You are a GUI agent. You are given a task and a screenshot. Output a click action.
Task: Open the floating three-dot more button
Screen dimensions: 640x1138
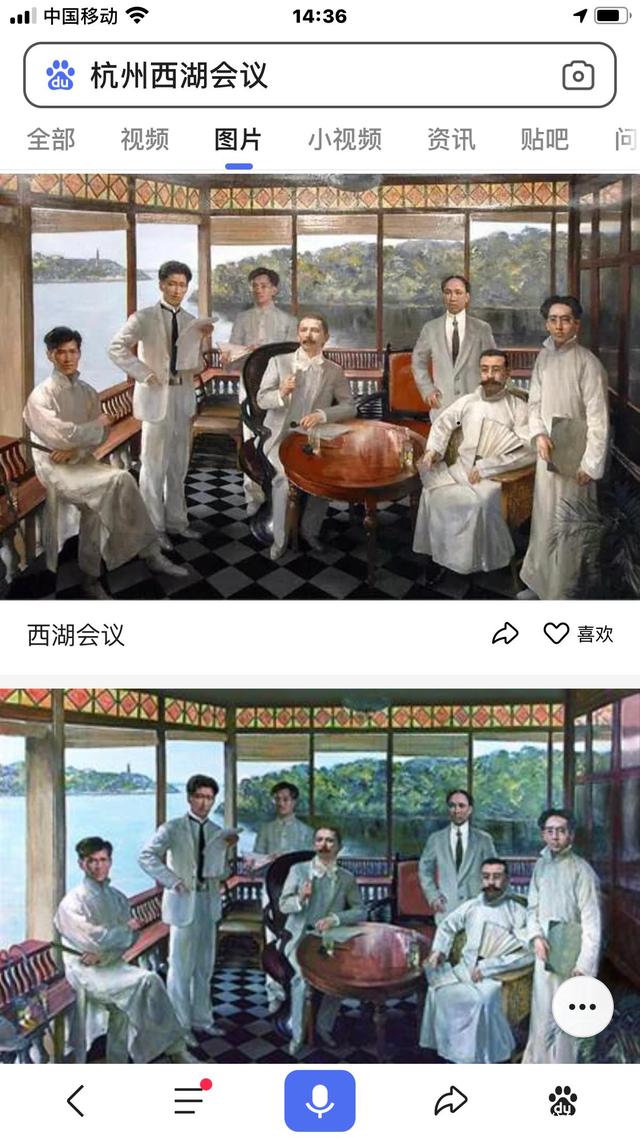tap(582, 1006)
